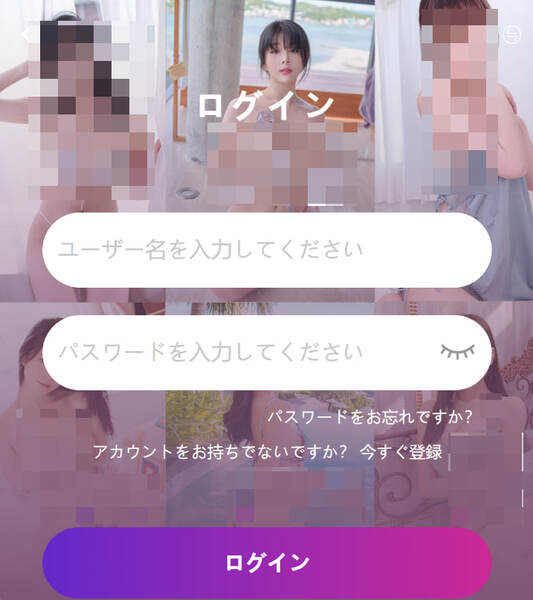Focus the username field ユーザー名を入力してください
The image size is (533, 600).
tap(267, 250)
